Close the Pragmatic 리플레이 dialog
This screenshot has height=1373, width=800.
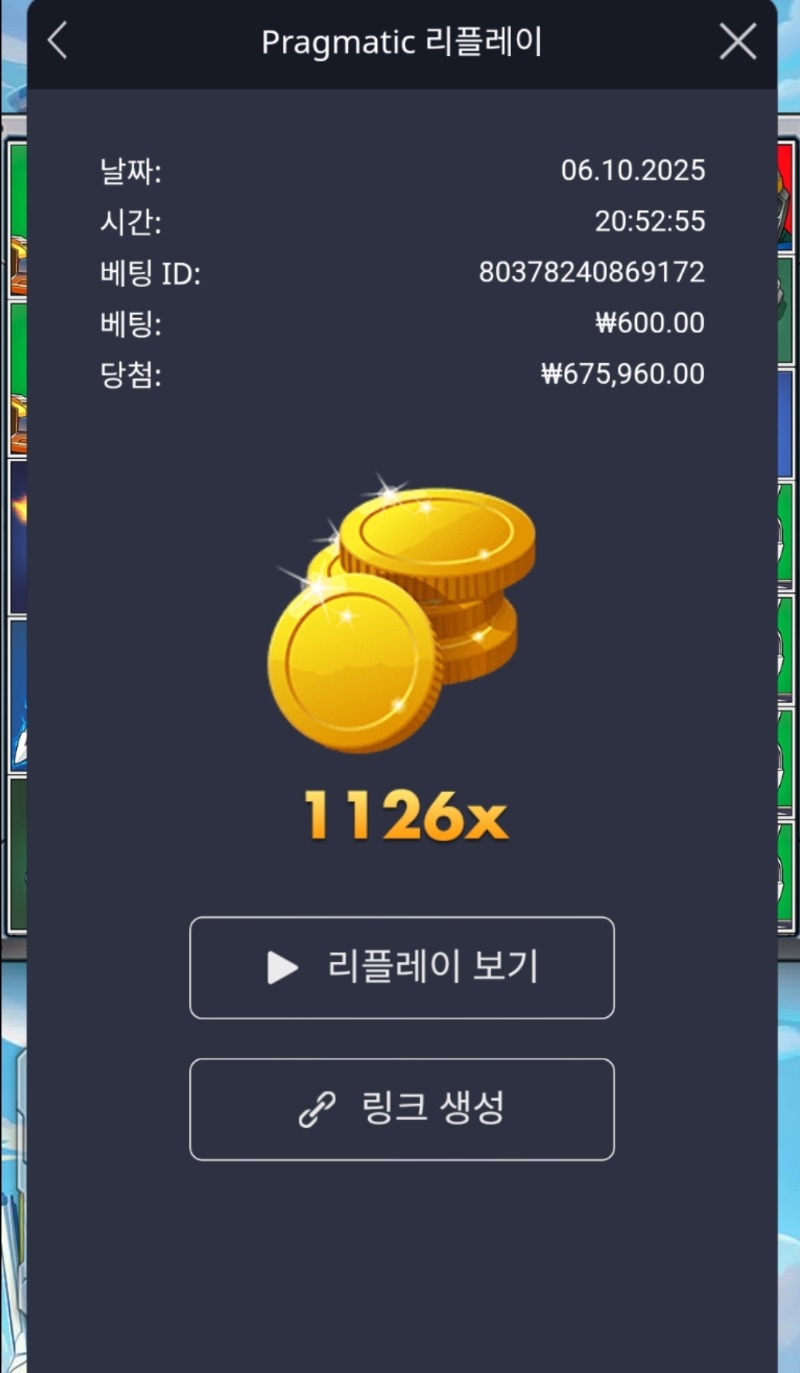(738, 41)
